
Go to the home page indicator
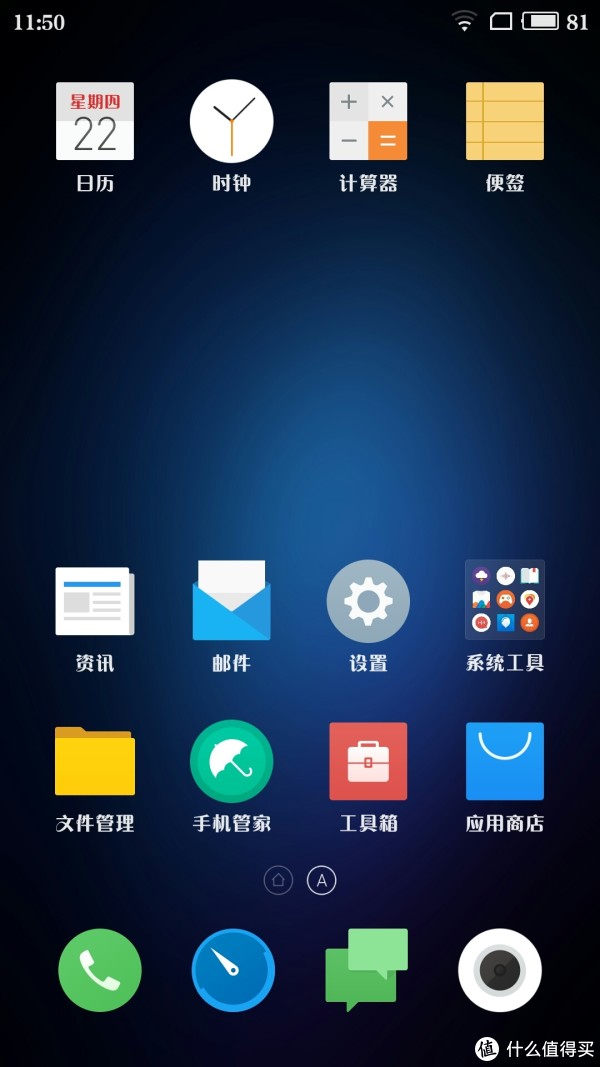[x=278, y=881]
